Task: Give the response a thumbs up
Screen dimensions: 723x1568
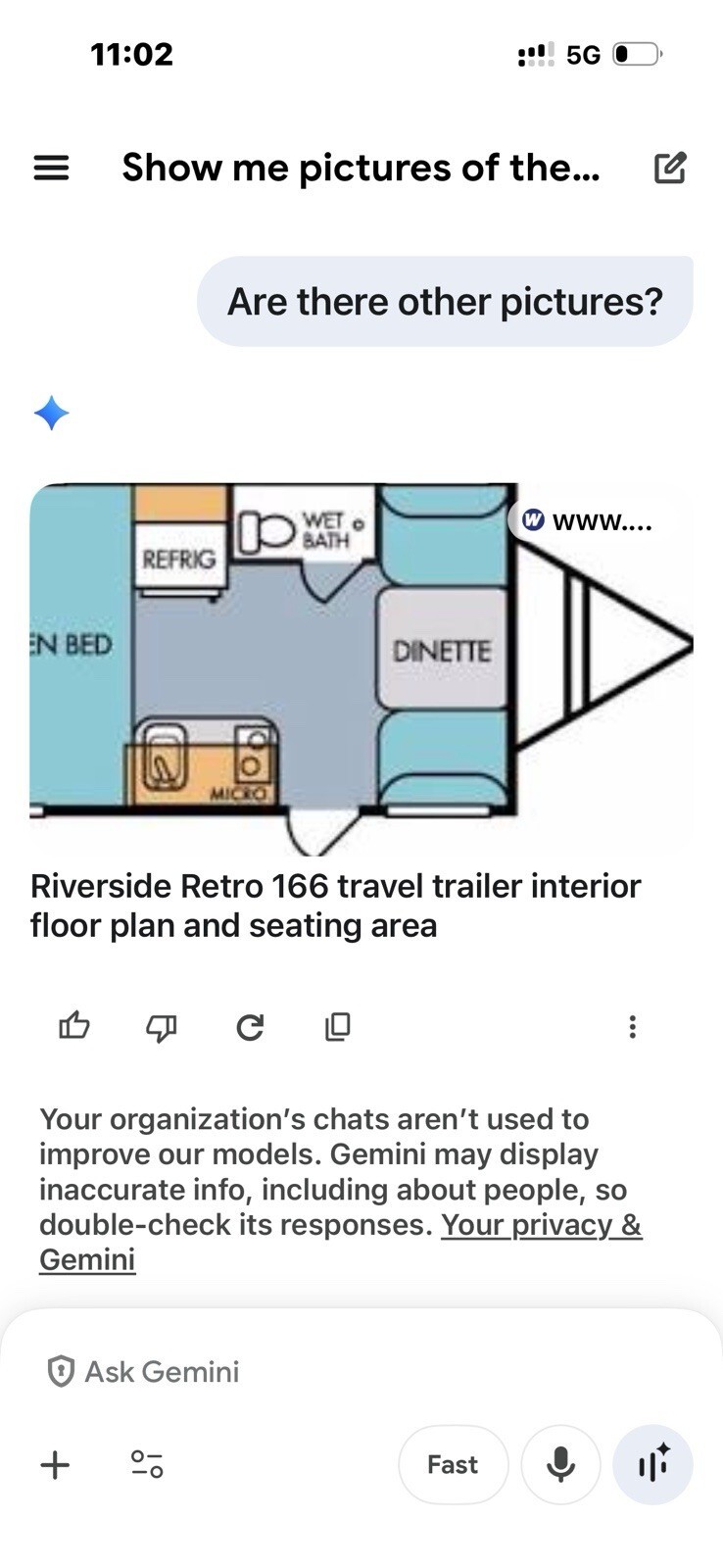Action: point(74,1026)
